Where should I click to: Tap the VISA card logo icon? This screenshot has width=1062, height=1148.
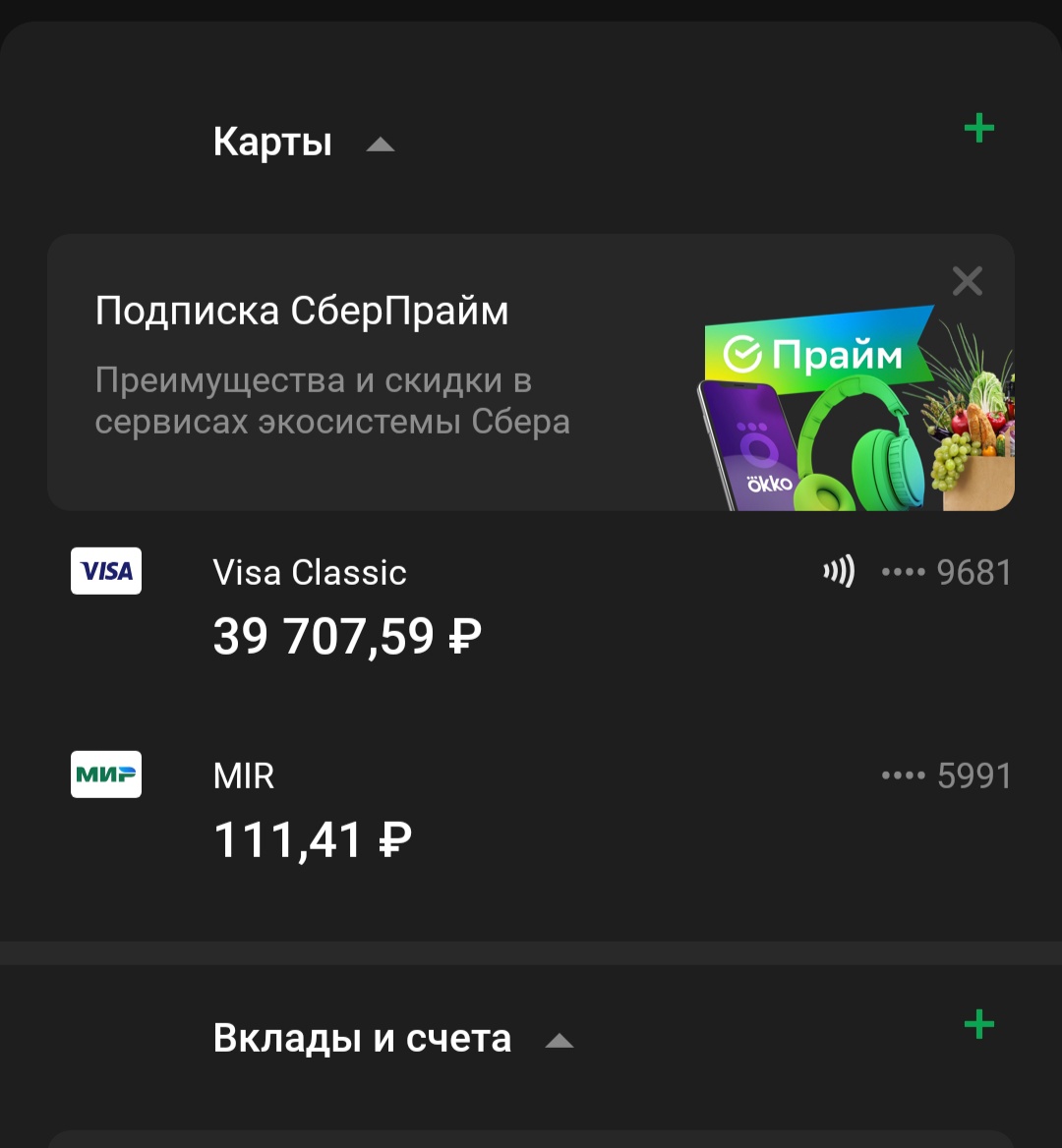pyautogui.click(x=105, y=571)
